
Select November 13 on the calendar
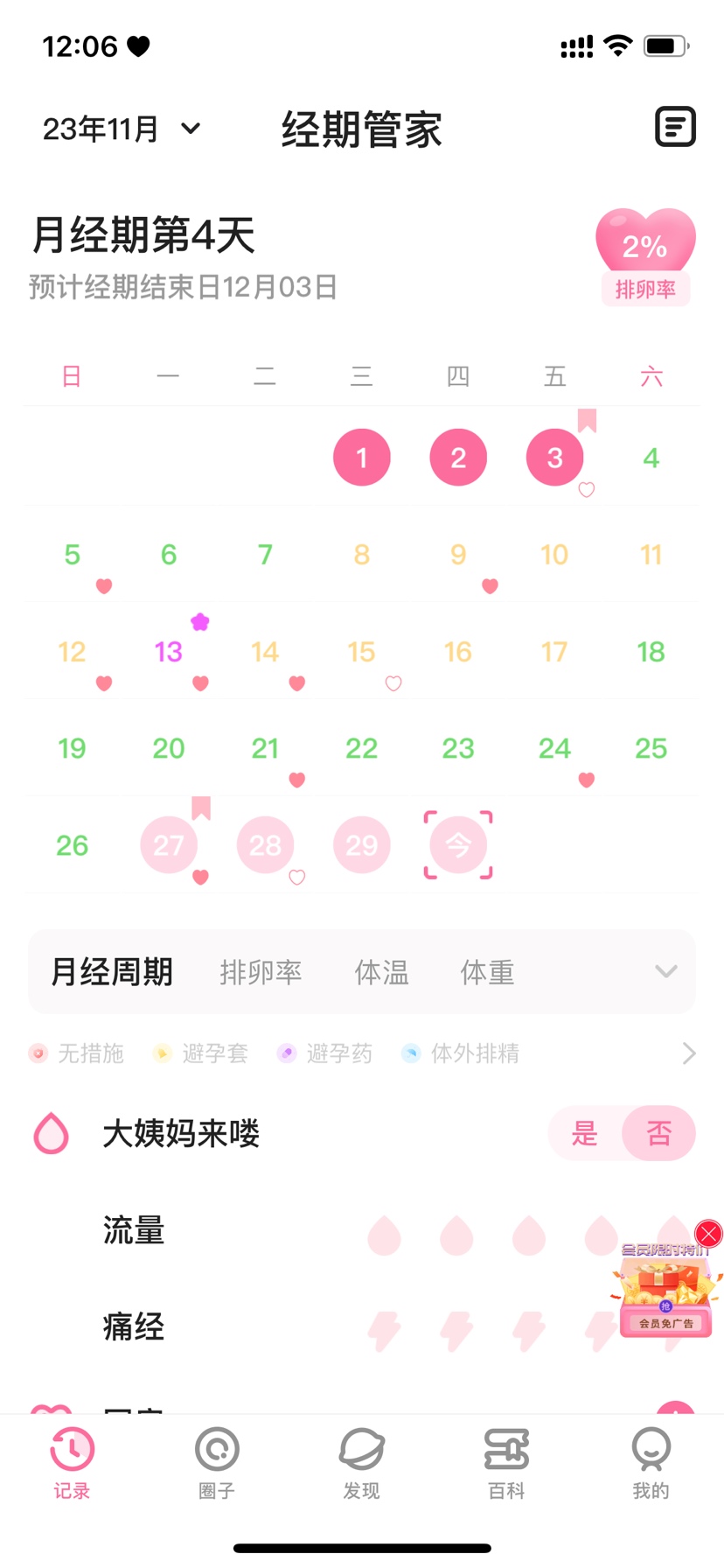(168, 652)
